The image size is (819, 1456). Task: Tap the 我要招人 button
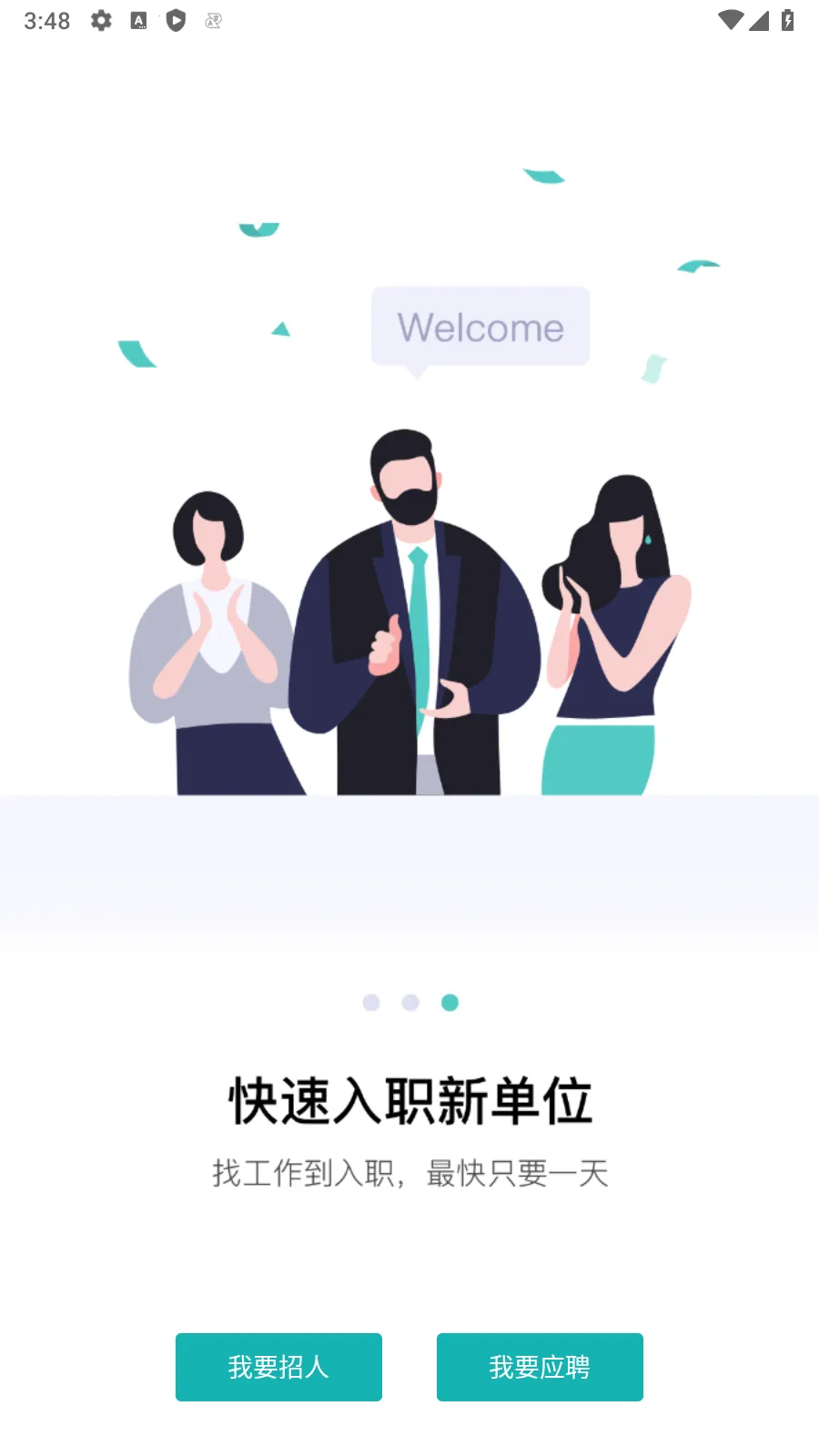(278, 1367)
